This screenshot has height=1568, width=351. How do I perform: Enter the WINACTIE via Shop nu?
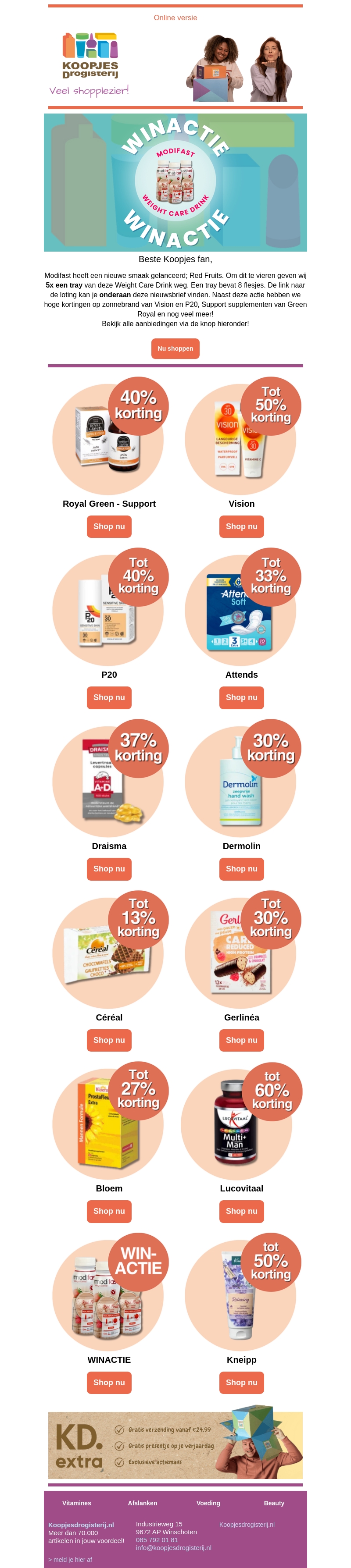point(109,1382)
